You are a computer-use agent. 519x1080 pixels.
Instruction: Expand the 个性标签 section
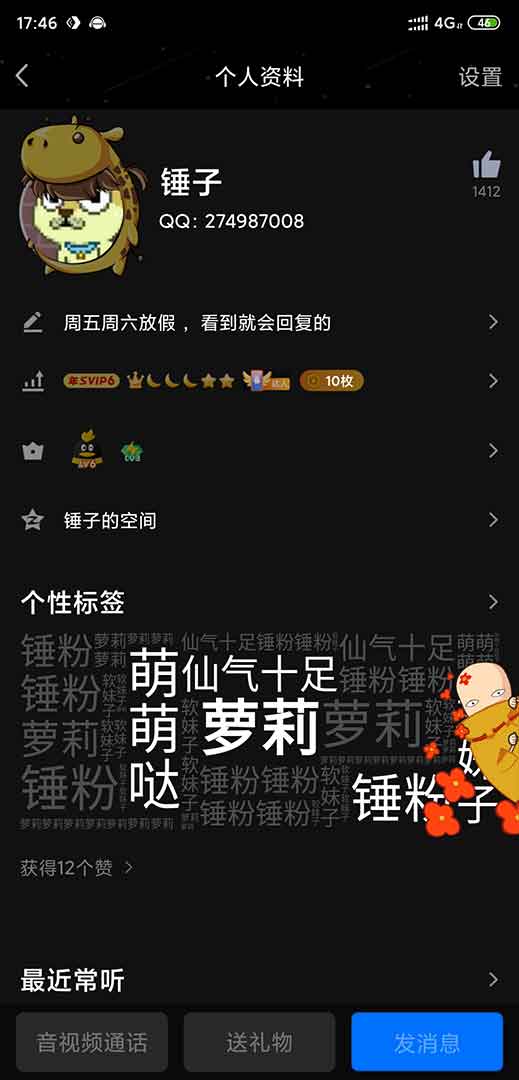[x=260, y=603]
